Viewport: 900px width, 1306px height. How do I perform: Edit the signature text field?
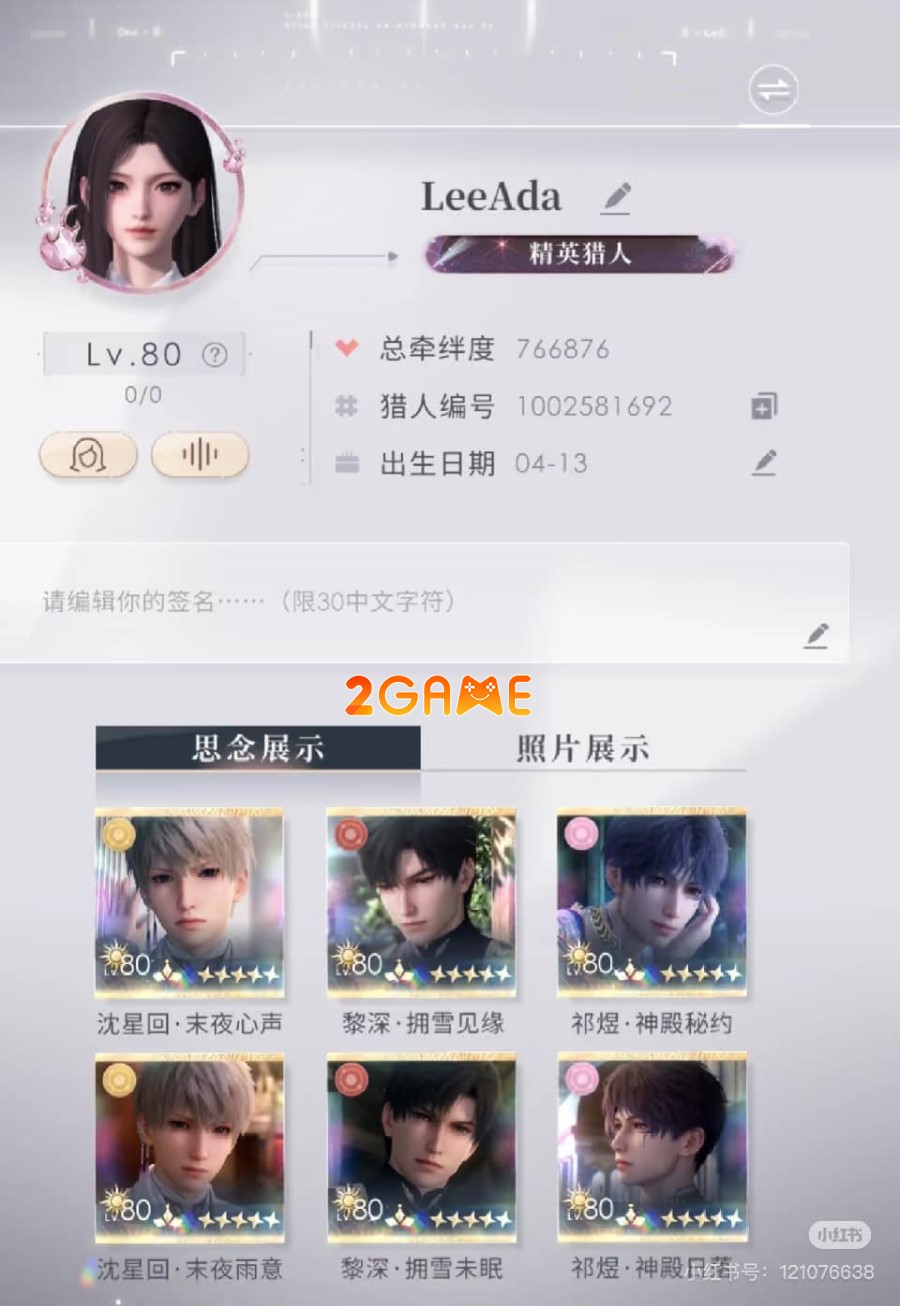pos(816,635)
